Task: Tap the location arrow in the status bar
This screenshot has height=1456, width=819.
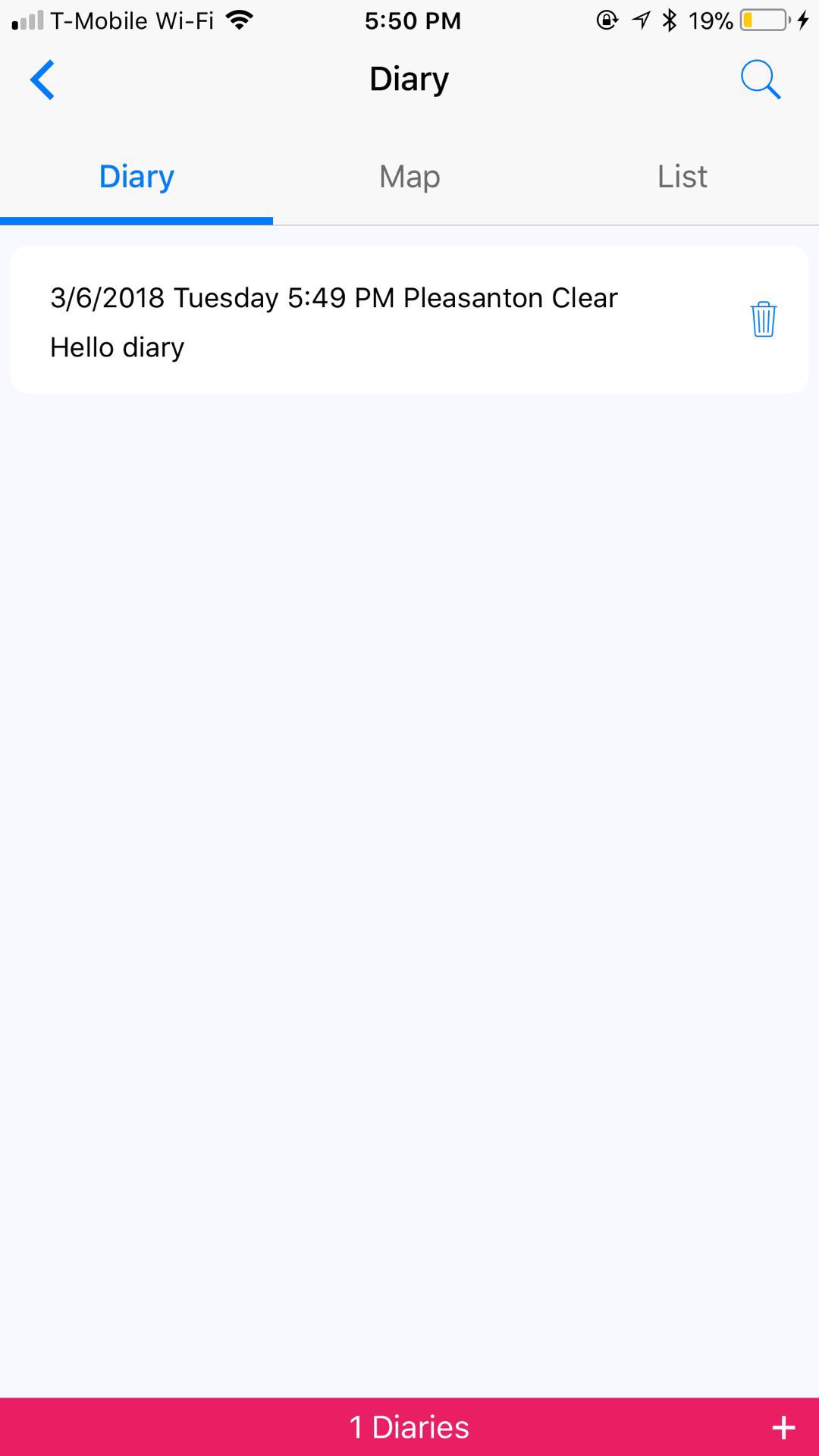Action: [x=639, y=20]
